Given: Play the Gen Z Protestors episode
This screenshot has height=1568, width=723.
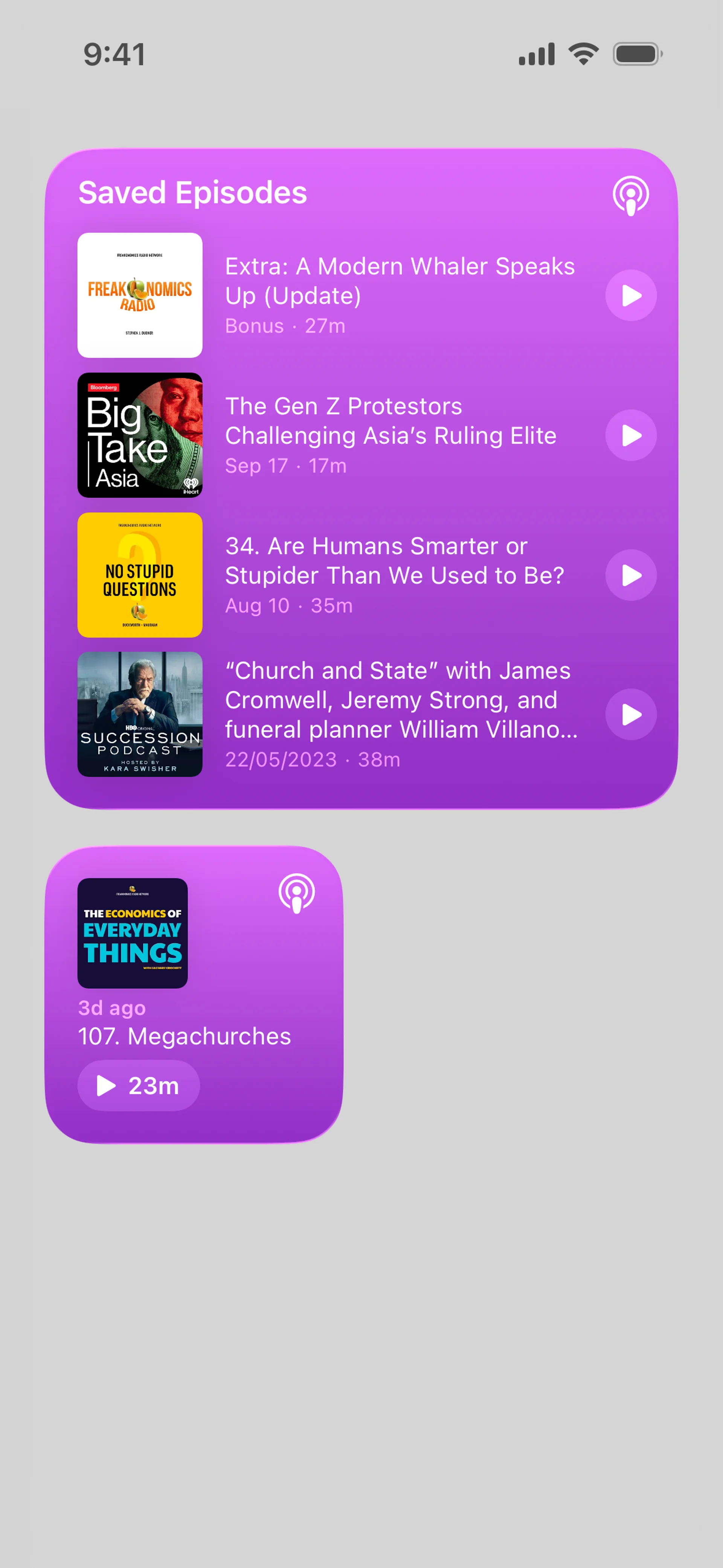Looking at the screenshot, I should tap(630, 436).
